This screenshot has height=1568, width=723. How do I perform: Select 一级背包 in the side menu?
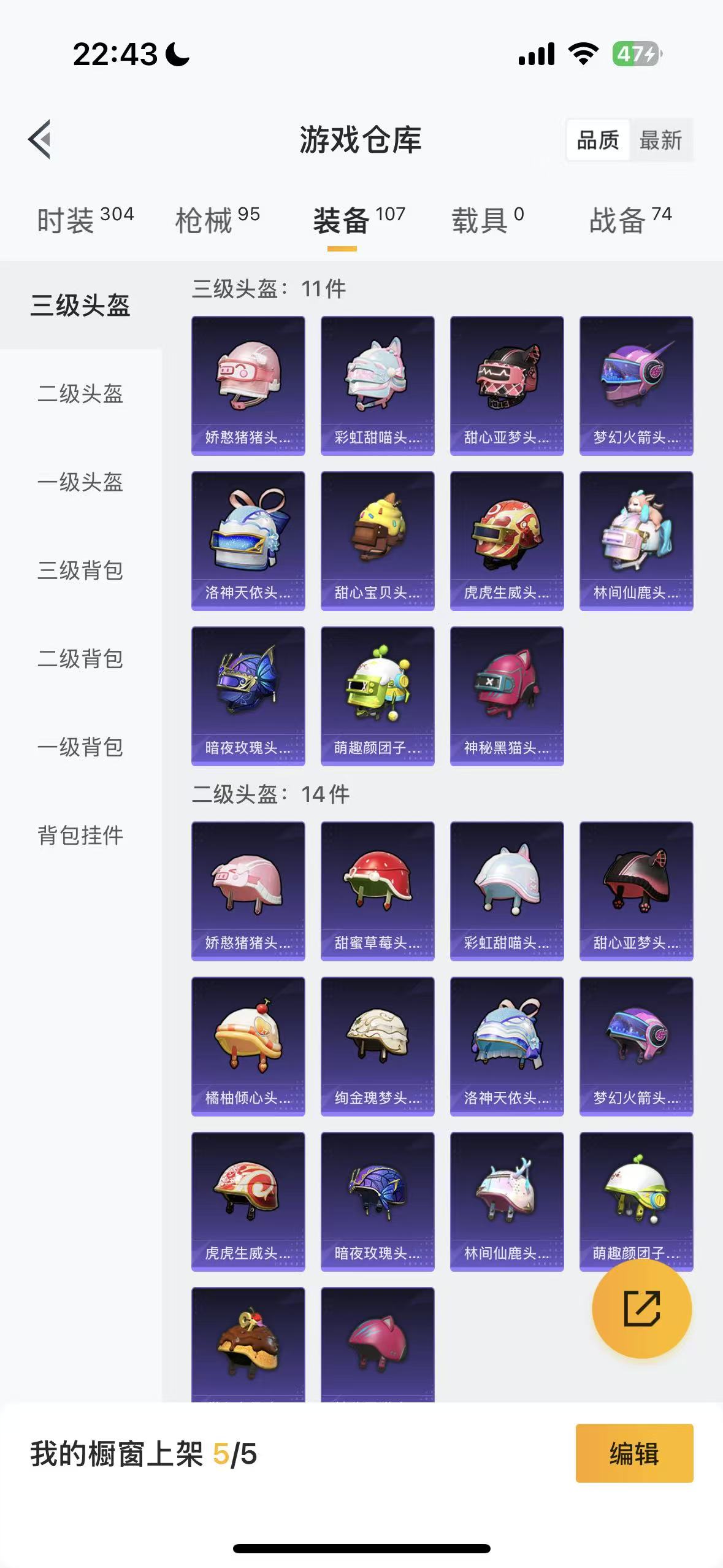80,747
